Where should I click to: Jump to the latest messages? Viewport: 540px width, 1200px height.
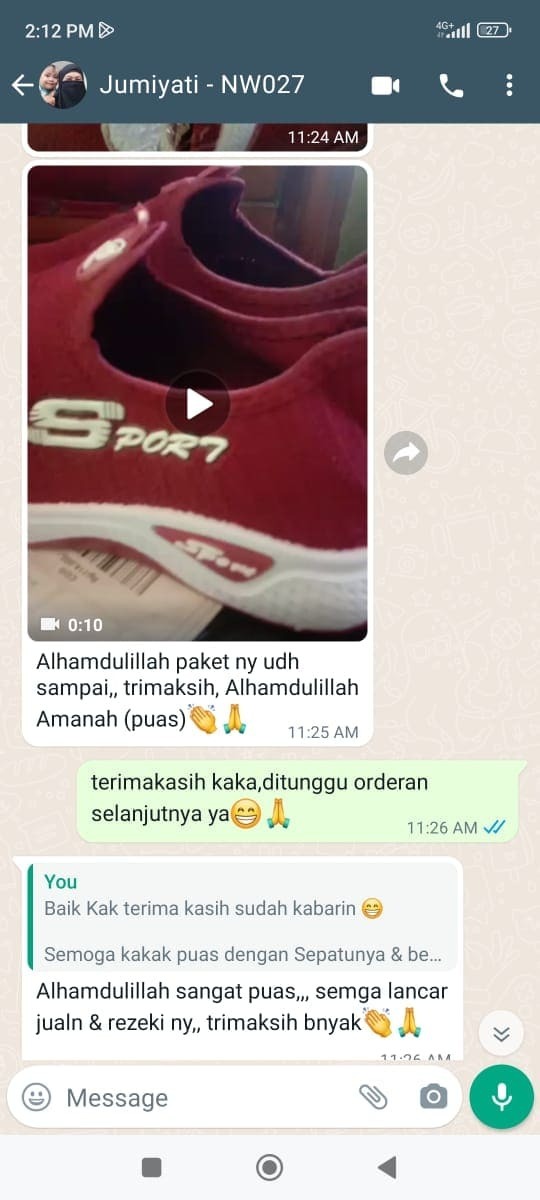(501, 1033)
